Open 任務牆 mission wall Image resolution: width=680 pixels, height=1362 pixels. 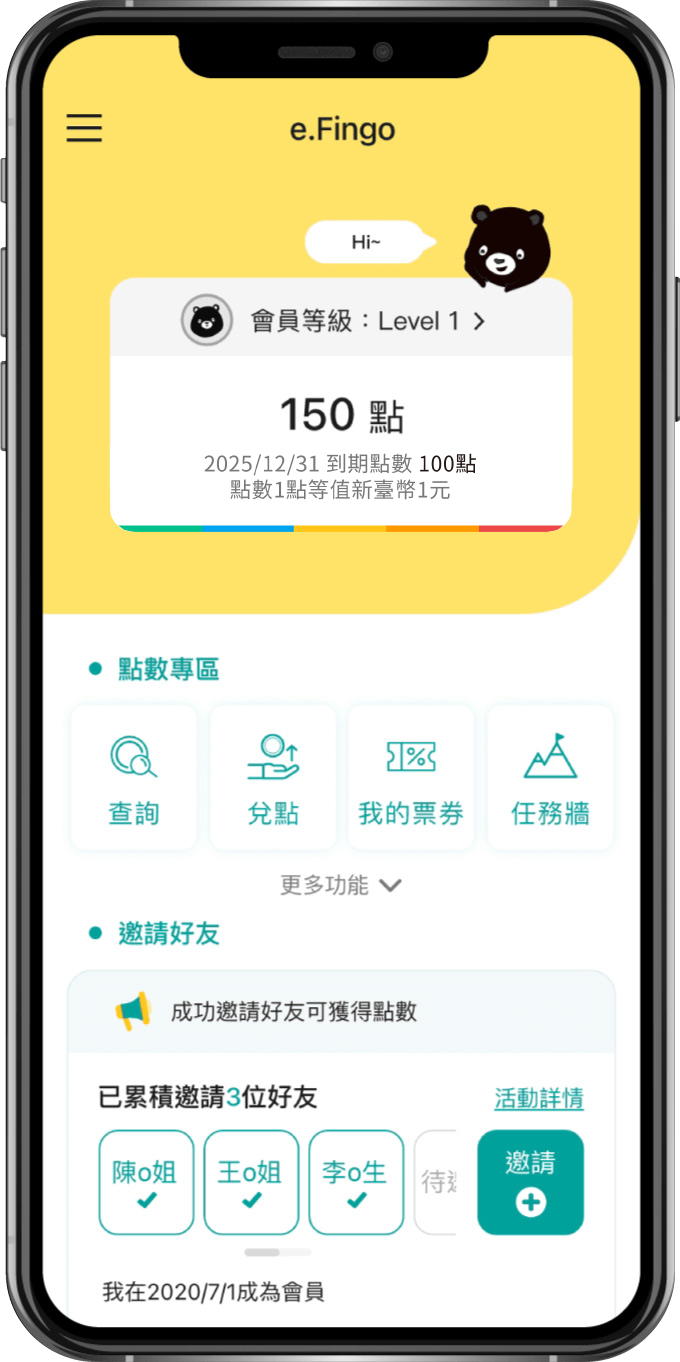pyautogui.click(x=550, y=778)
